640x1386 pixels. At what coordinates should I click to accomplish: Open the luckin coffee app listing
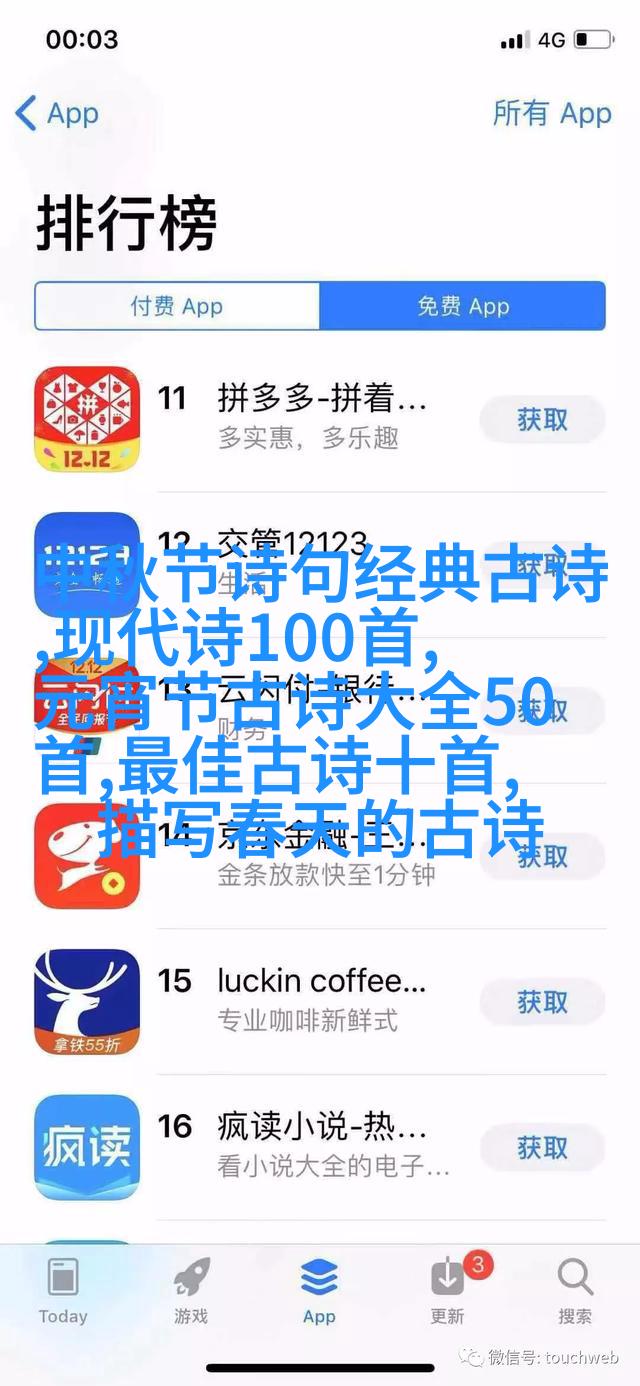coord(322,999)
